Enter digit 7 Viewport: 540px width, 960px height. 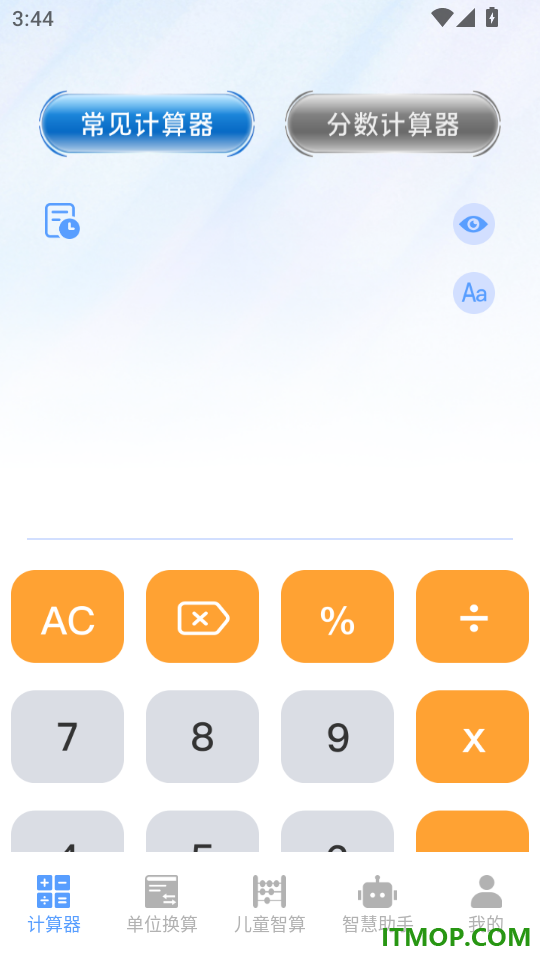(x=67, y=737)
